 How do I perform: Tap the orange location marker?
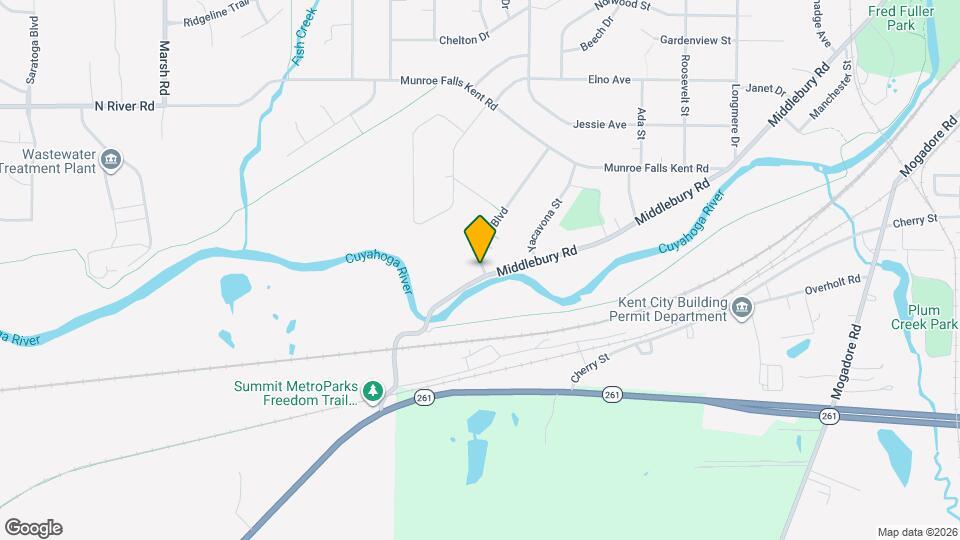coord(480,238)
